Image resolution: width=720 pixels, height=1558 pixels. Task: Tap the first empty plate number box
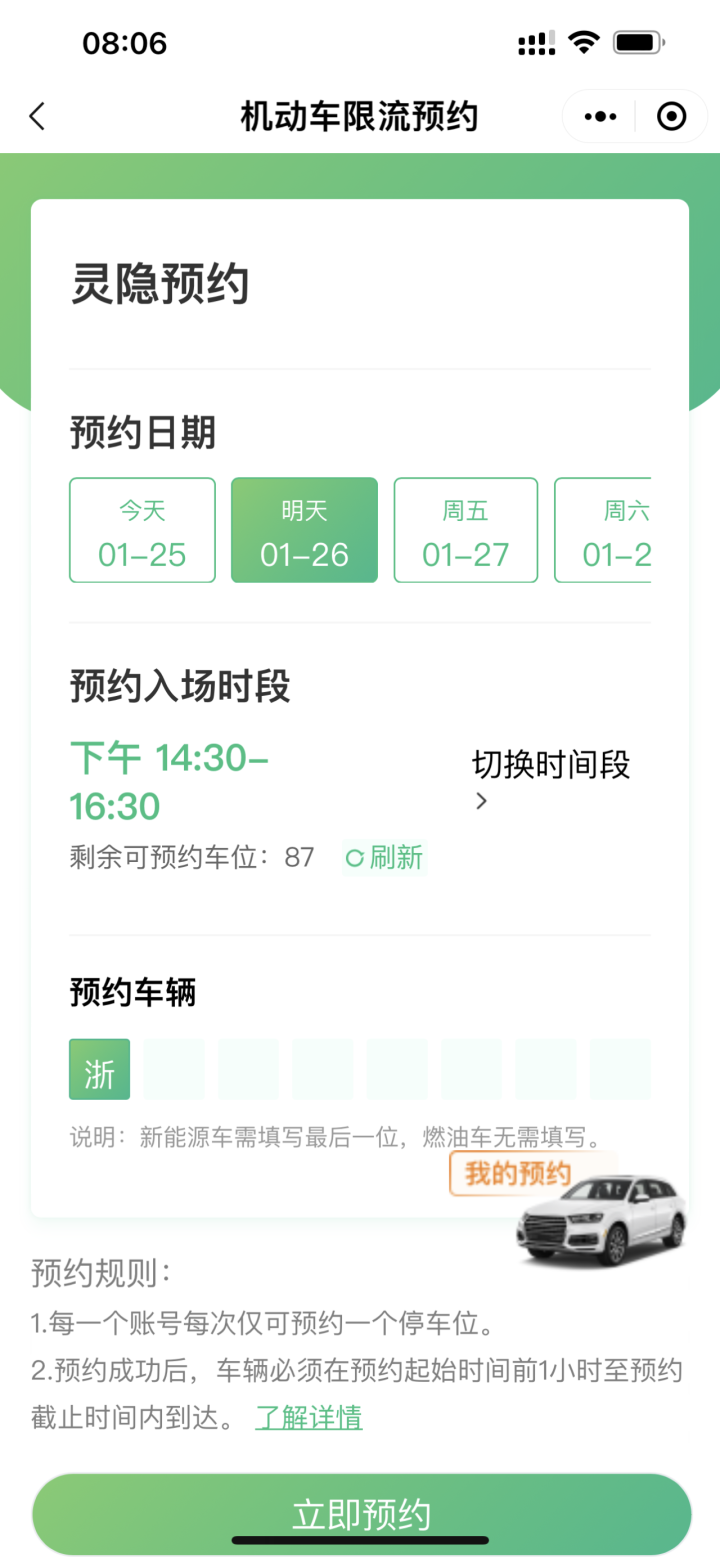tap(173, 1069)
